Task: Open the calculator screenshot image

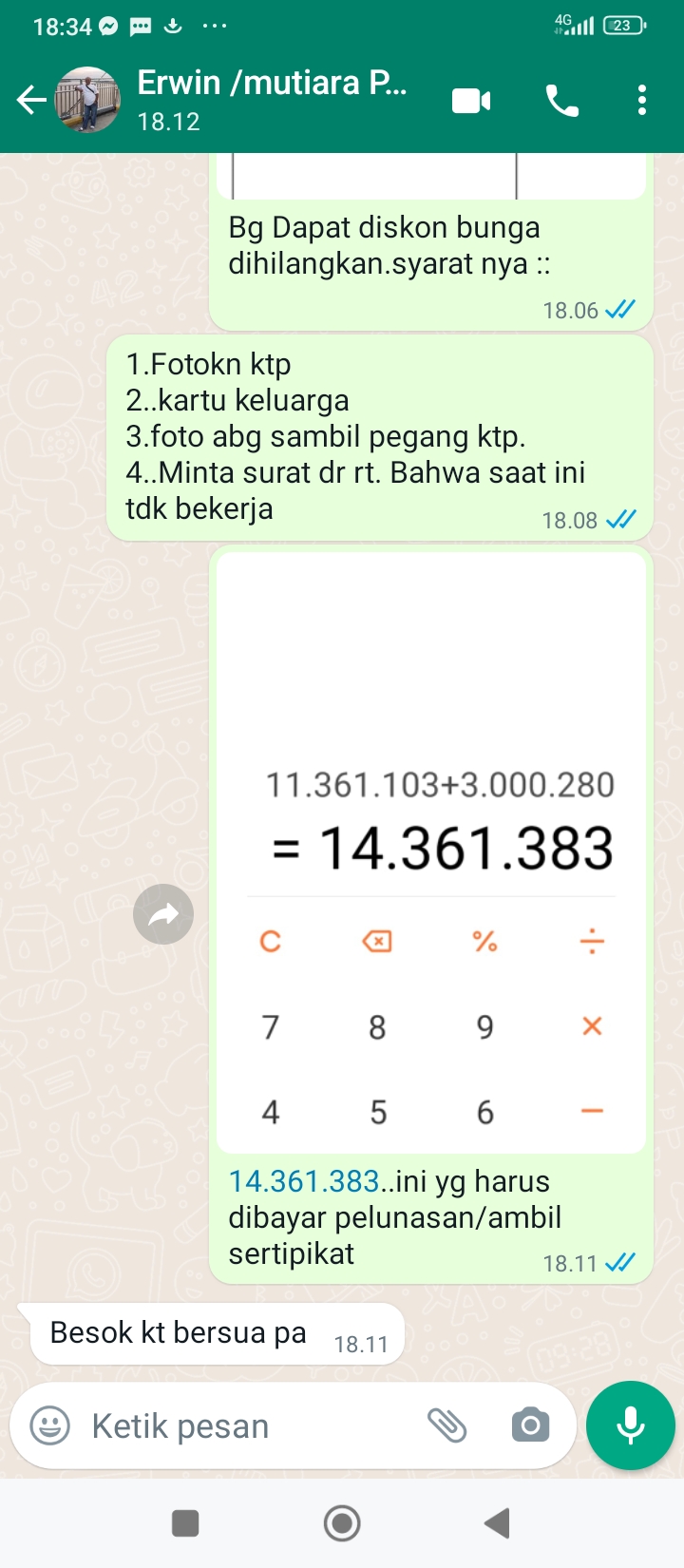Action: pos(431,851)
